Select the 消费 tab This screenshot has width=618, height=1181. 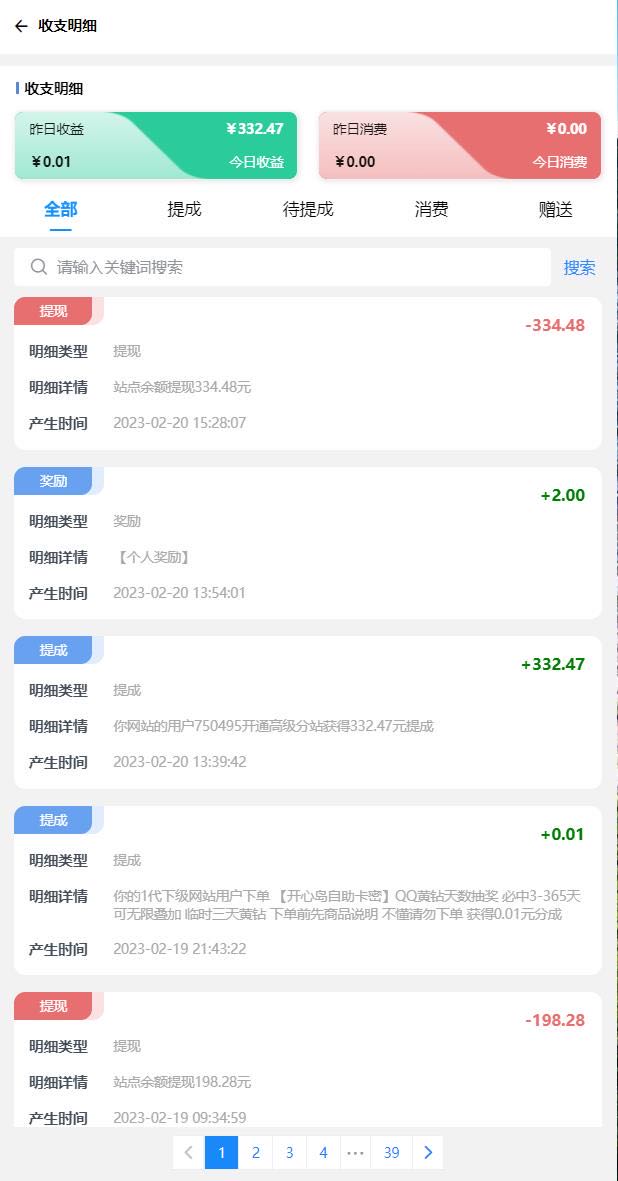click(431, 209)
